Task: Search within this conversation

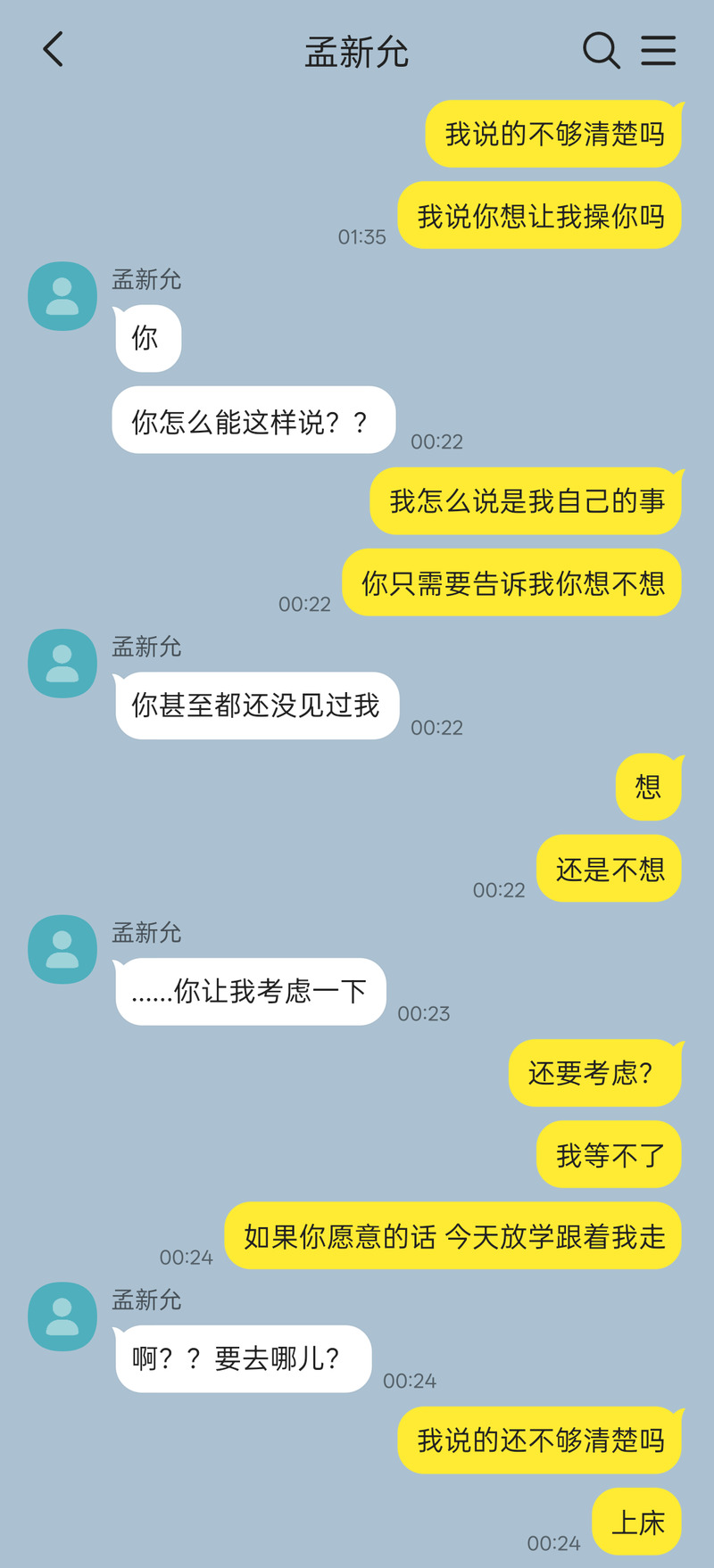Action: click(x=601, y=50)
